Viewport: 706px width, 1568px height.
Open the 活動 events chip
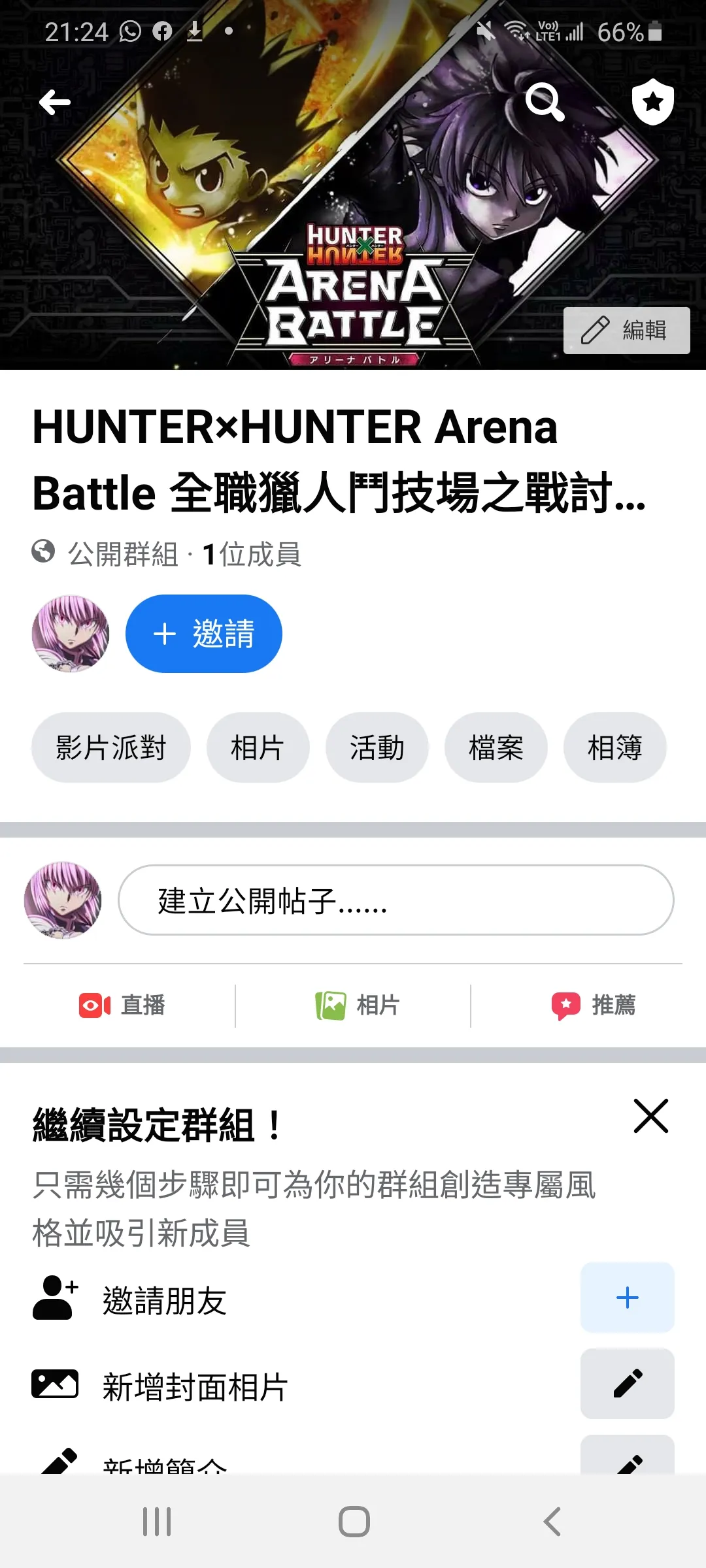tap(377, 747)
